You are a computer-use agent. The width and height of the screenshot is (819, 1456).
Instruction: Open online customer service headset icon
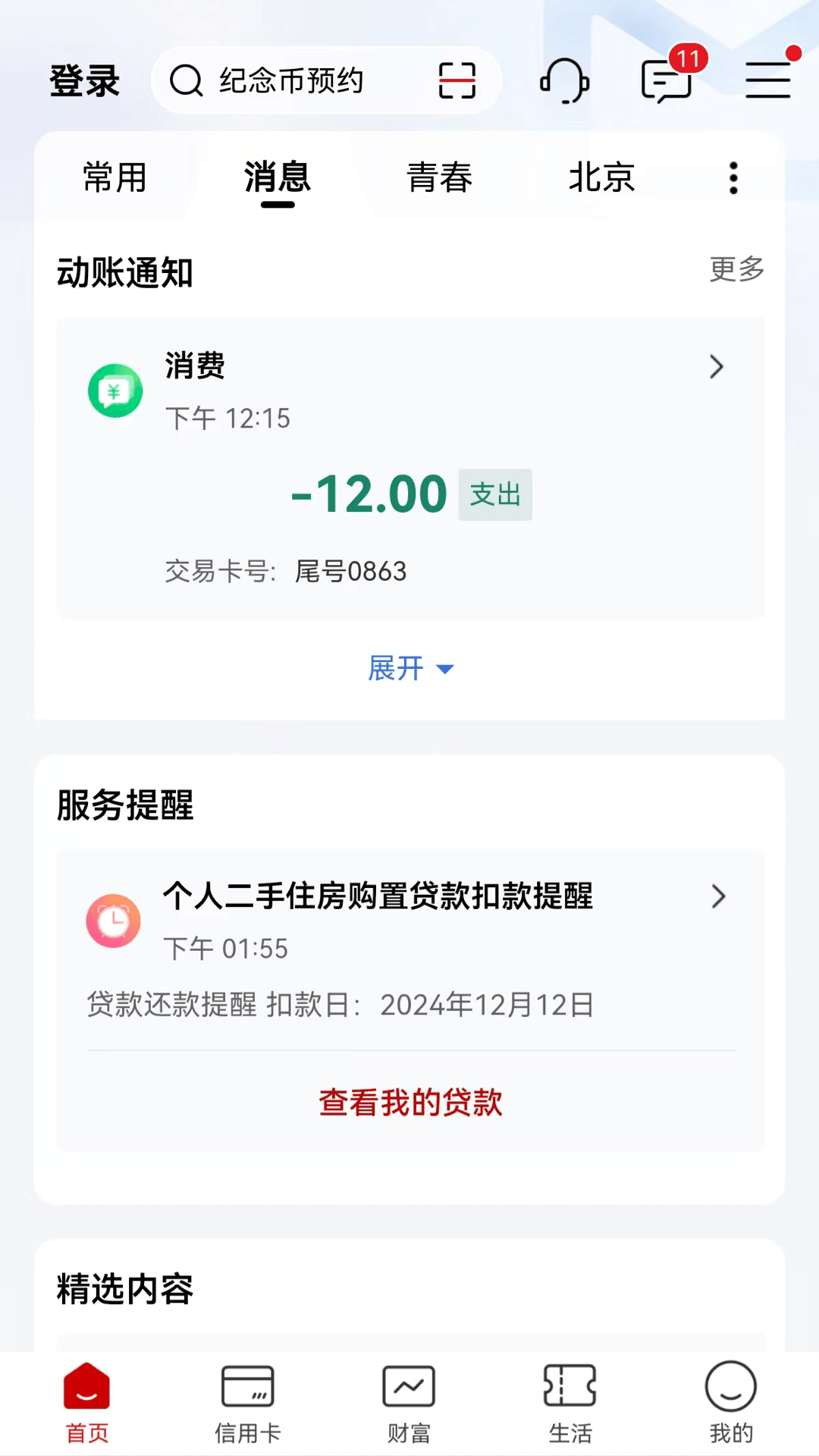coord(565,81)
